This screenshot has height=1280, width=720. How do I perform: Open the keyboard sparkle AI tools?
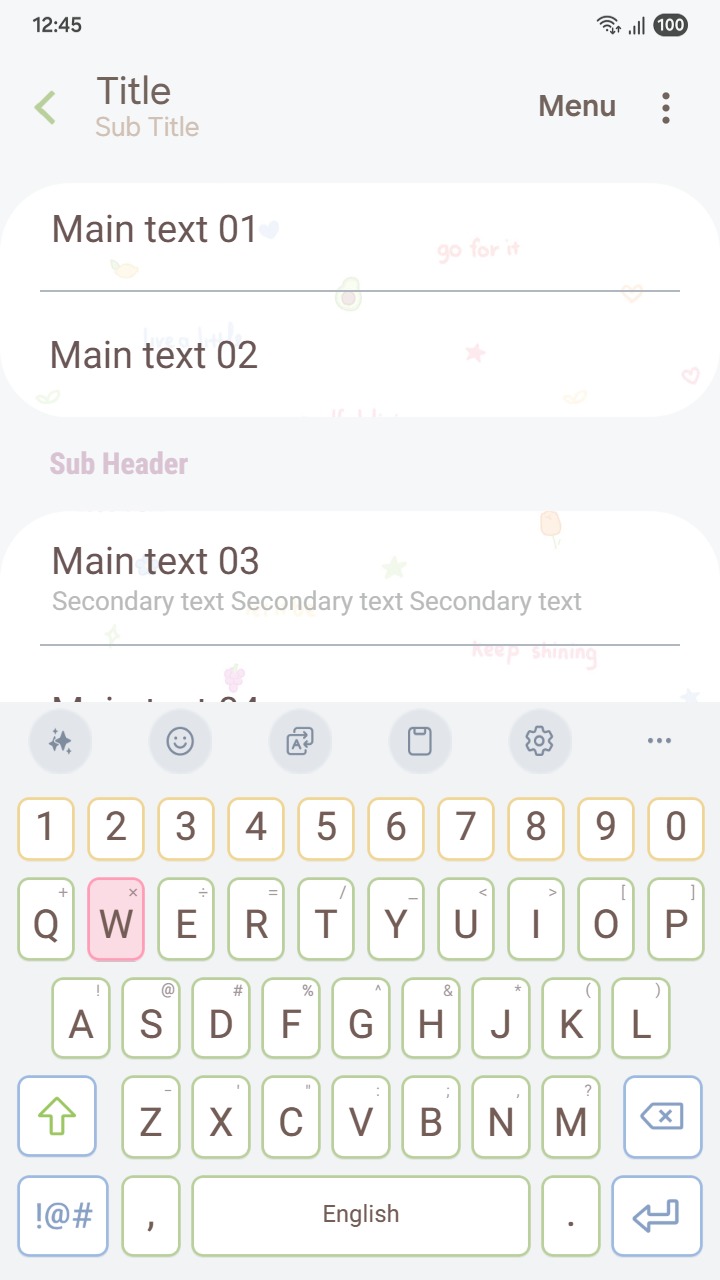tap(60, 741)
